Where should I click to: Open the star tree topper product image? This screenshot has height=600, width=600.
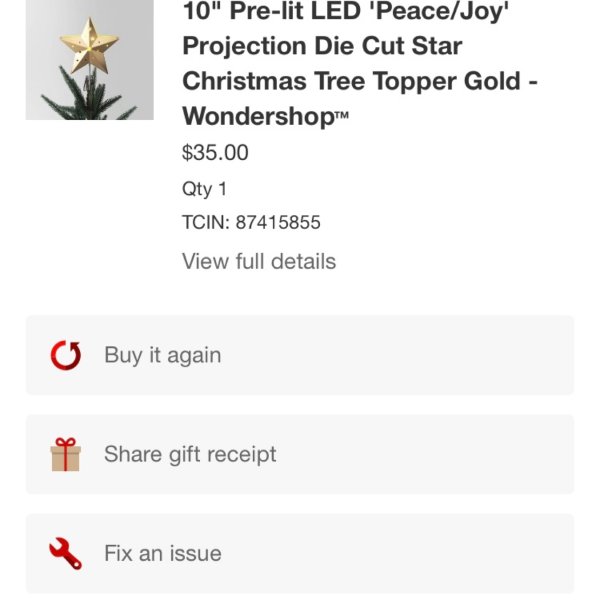point(90,60)
